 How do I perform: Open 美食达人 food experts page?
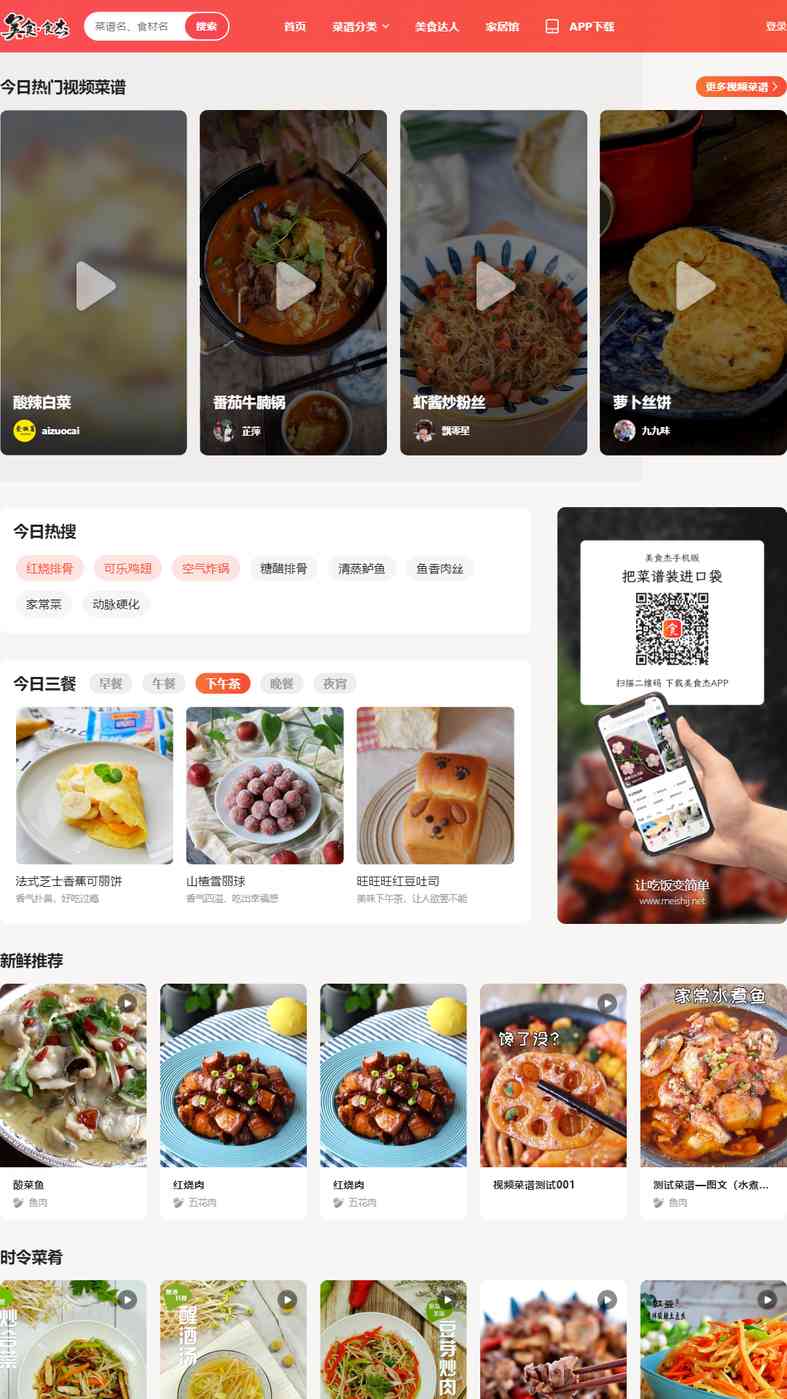tap(437, 27)
